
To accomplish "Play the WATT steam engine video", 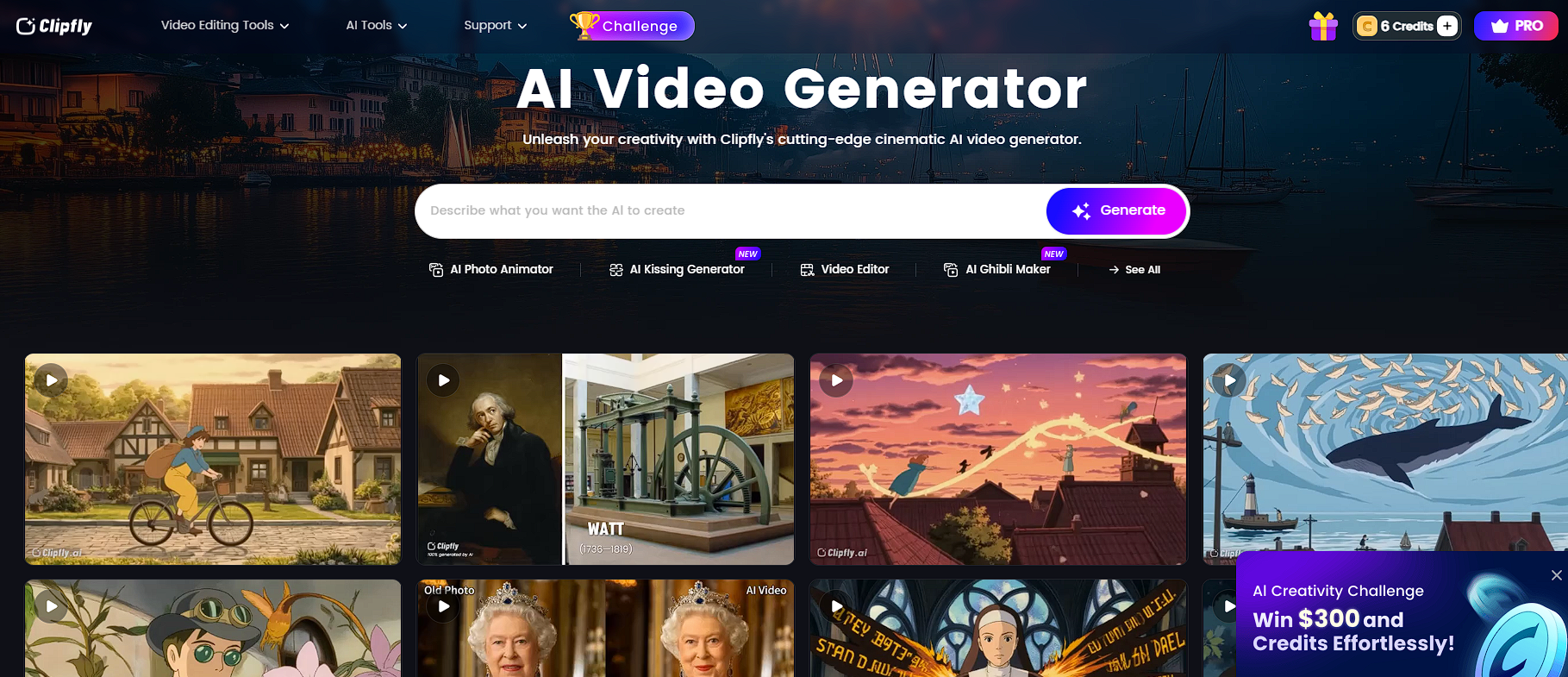I will [x=444, y=380].
